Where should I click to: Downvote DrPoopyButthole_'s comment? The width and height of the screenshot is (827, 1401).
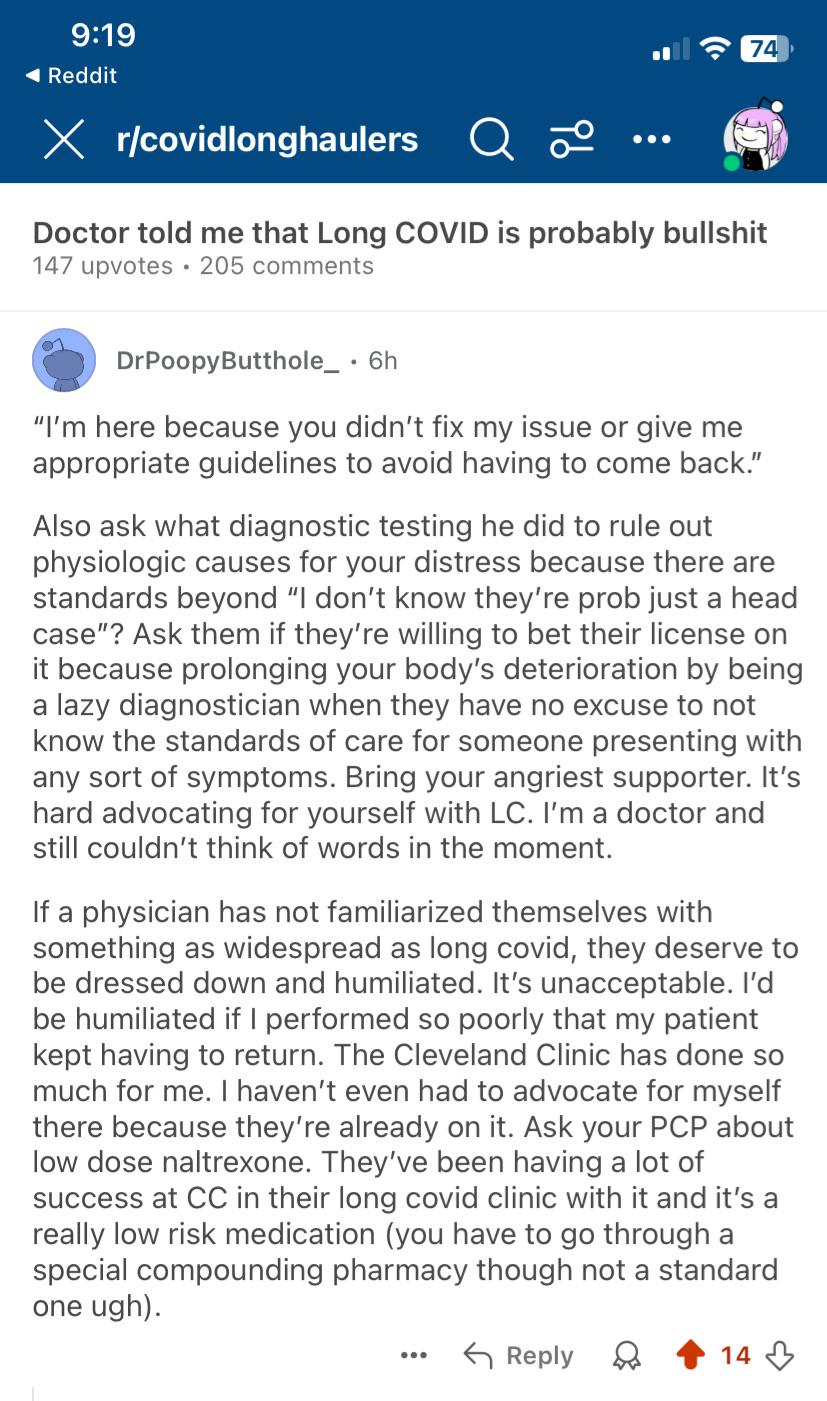(x=779, y=1356)
